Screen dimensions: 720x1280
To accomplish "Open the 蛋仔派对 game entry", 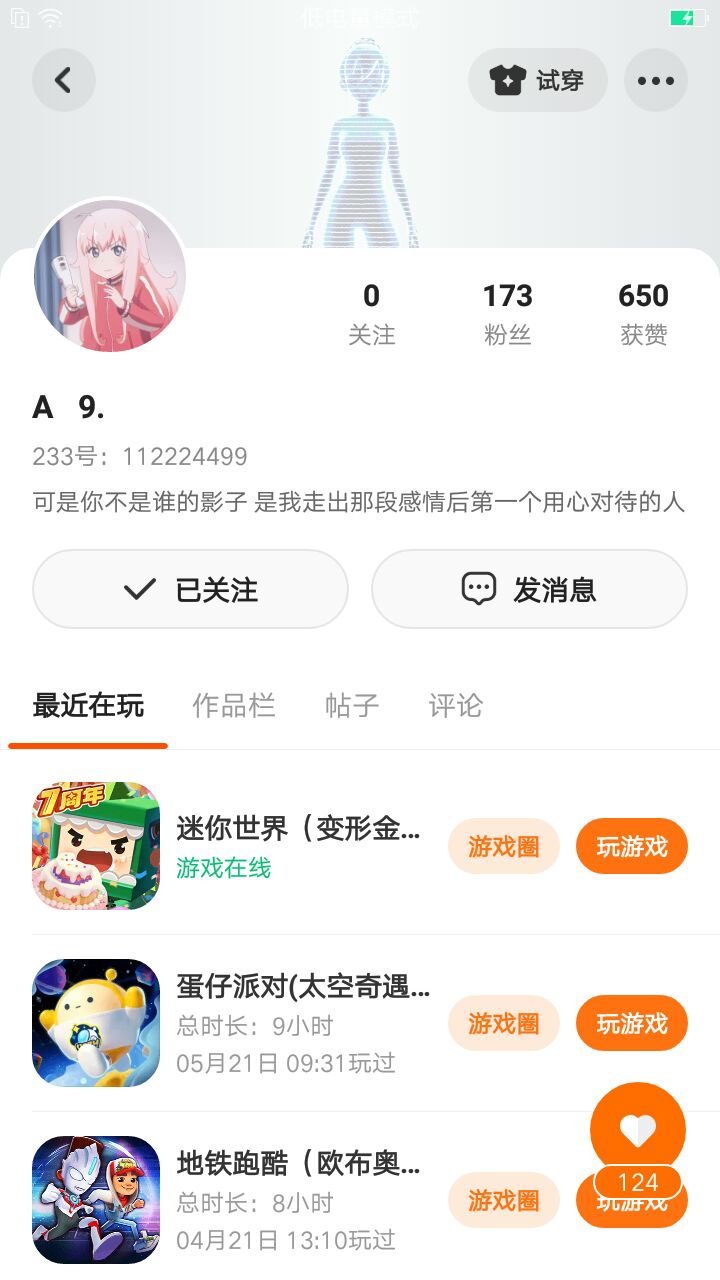I will pos(302,987).
